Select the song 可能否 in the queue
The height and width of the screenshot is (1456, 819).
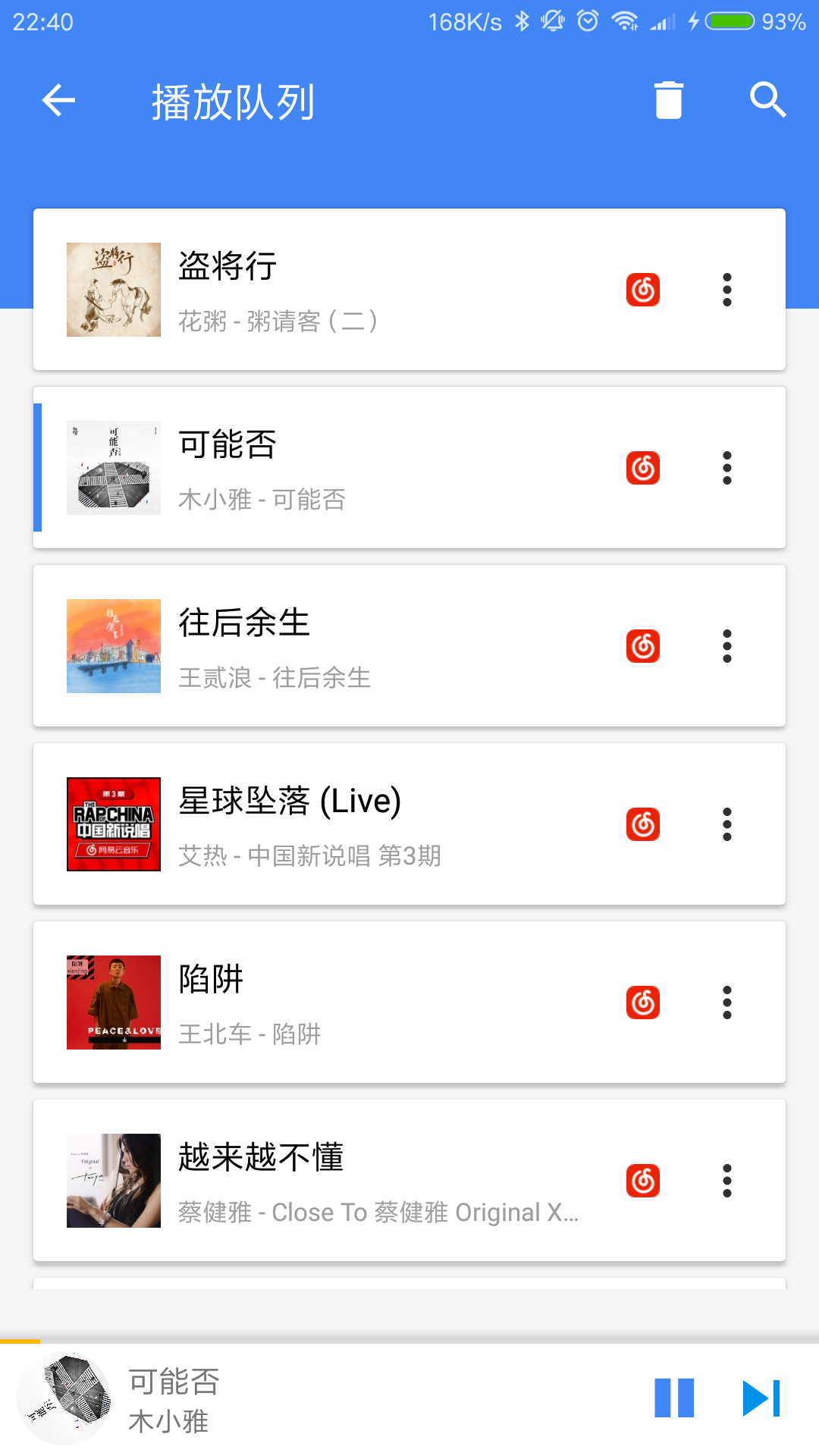[x=341, y=468]
